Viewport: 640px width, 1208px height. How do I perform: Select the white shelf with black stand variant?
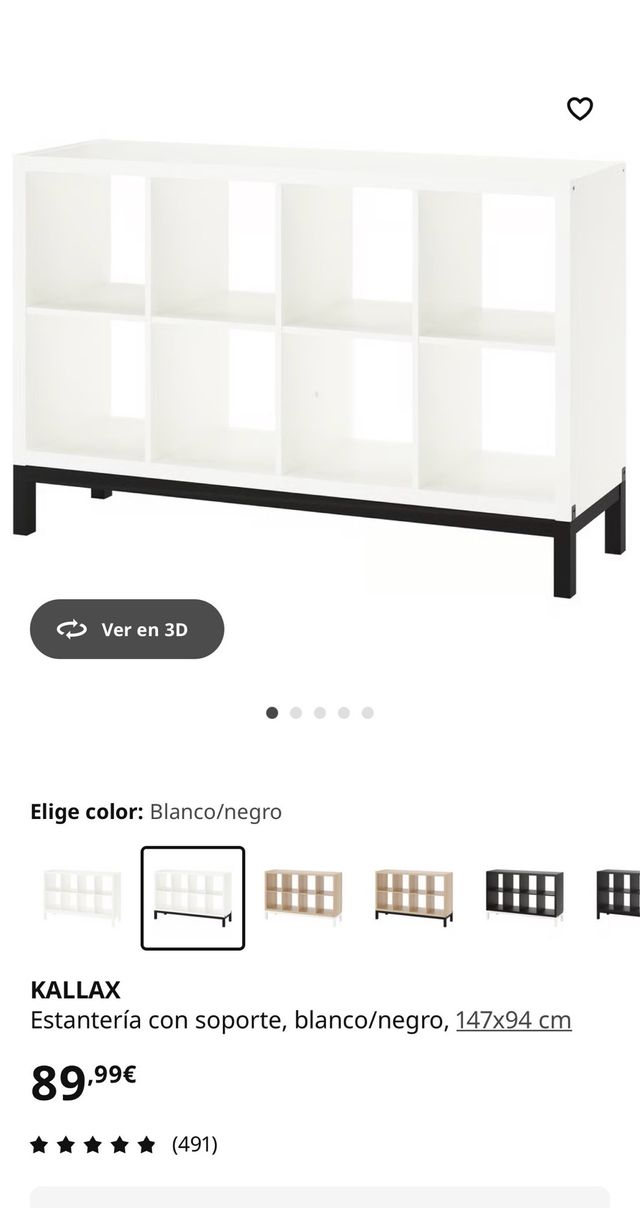tap(193, 897)
